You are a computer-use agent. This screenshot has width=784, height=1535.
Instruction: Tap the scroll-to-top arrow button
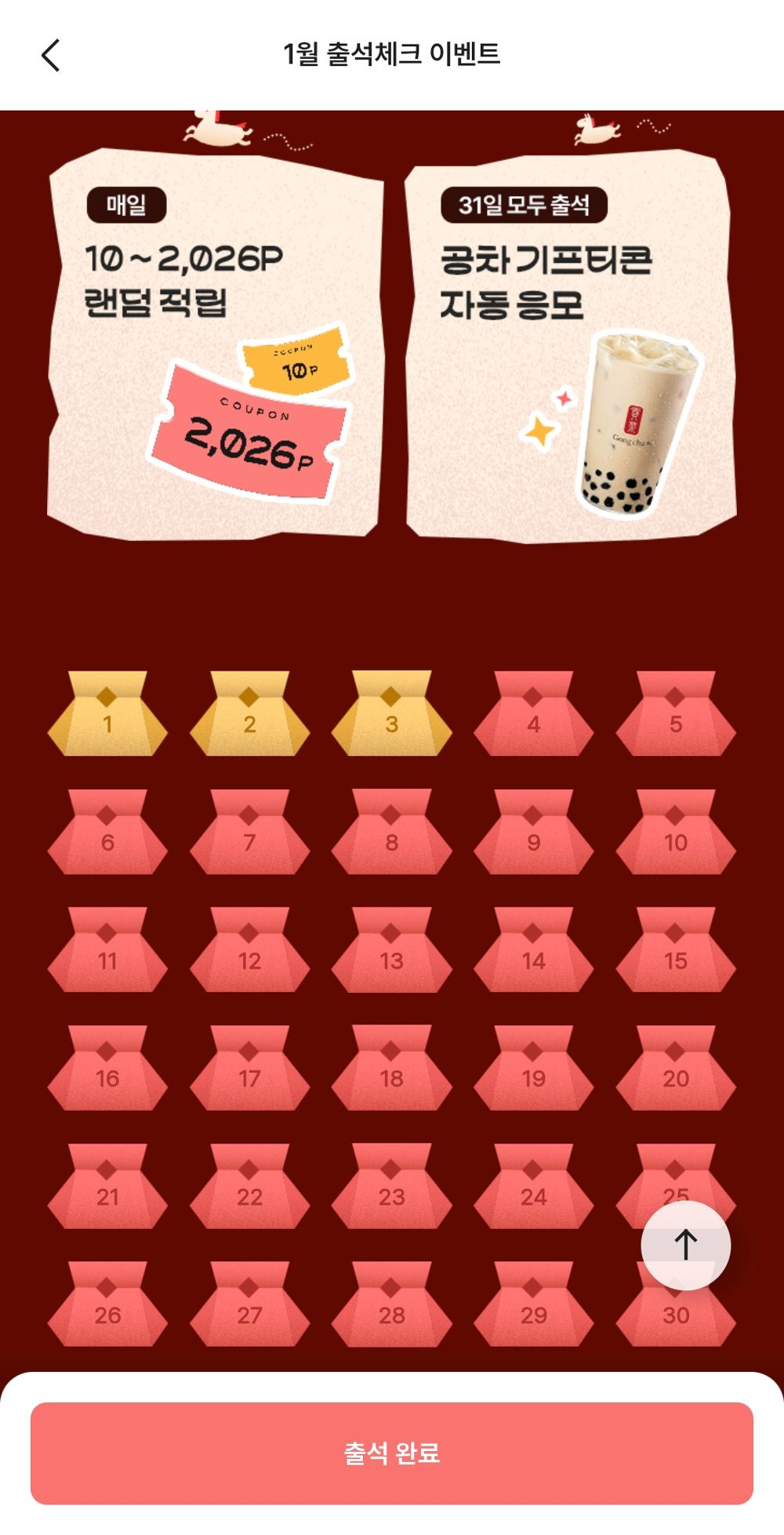click(x=685, y=1245)
